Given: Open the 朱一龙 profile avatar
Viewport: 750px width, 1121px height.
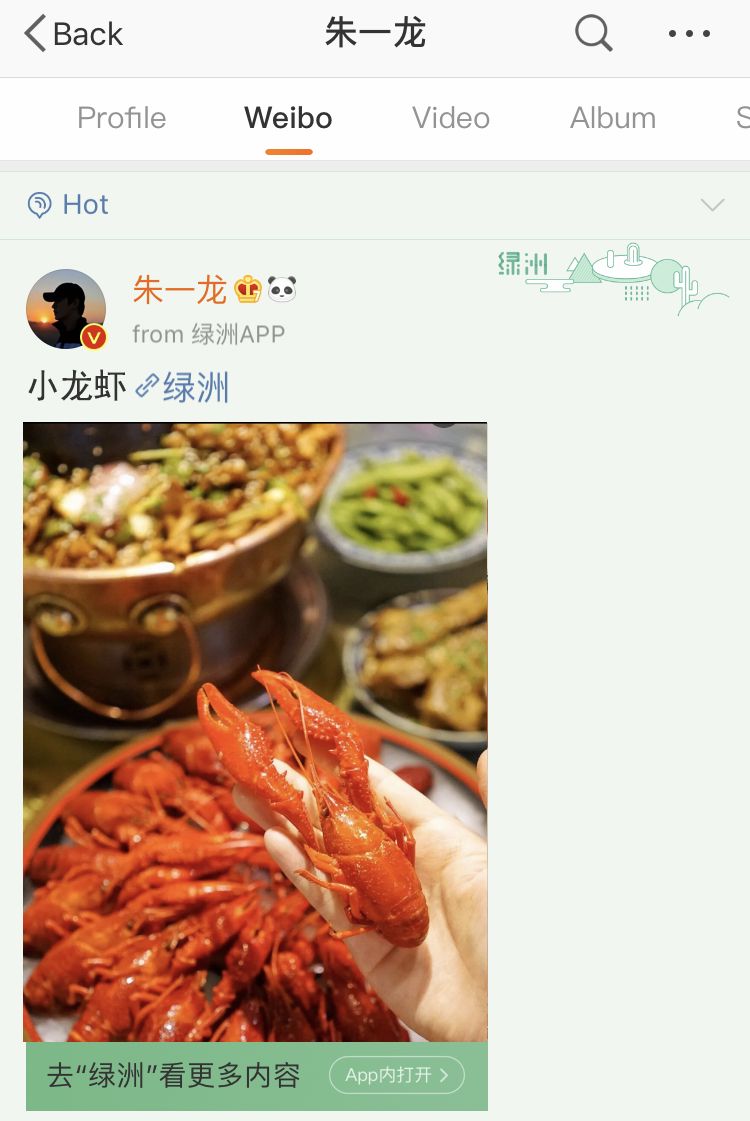Looking at the screenshot, I should point(66,309).
